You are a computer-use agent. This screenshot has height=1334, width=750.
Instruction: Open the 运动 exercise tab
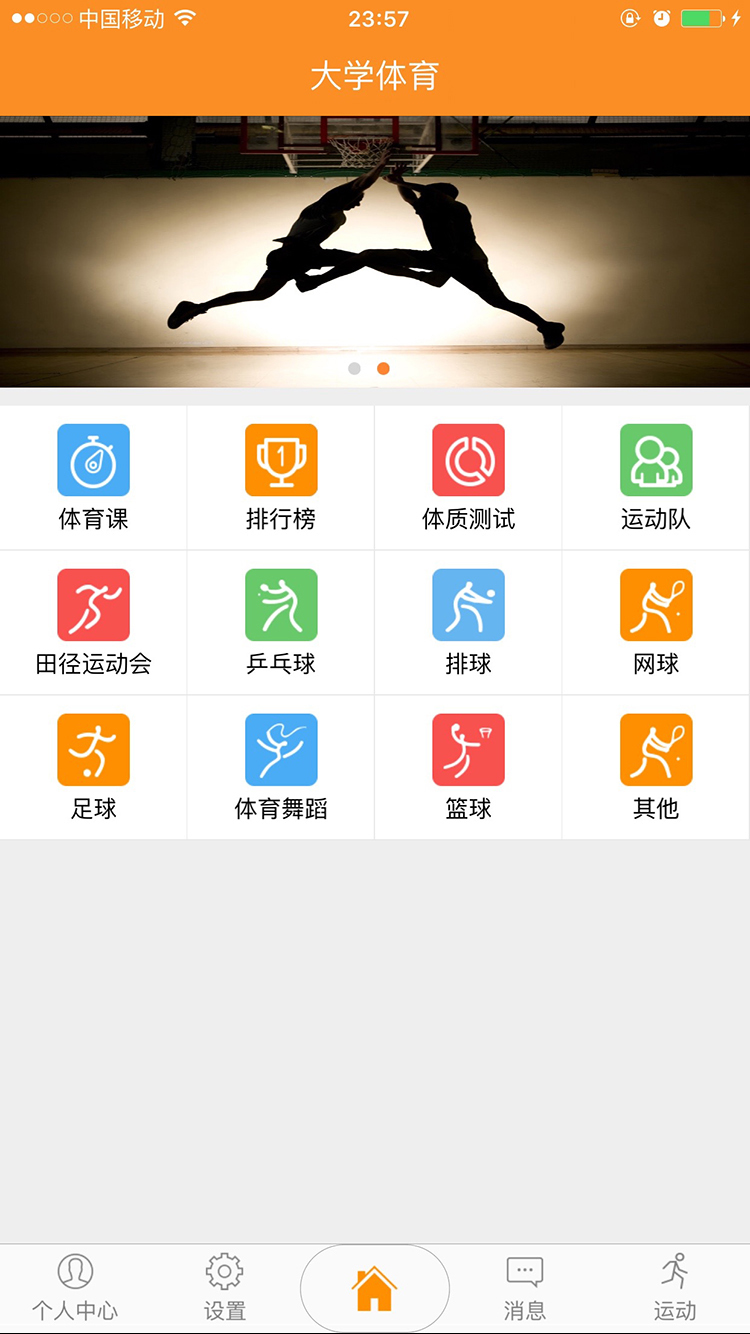click(x=675, y=1288)
